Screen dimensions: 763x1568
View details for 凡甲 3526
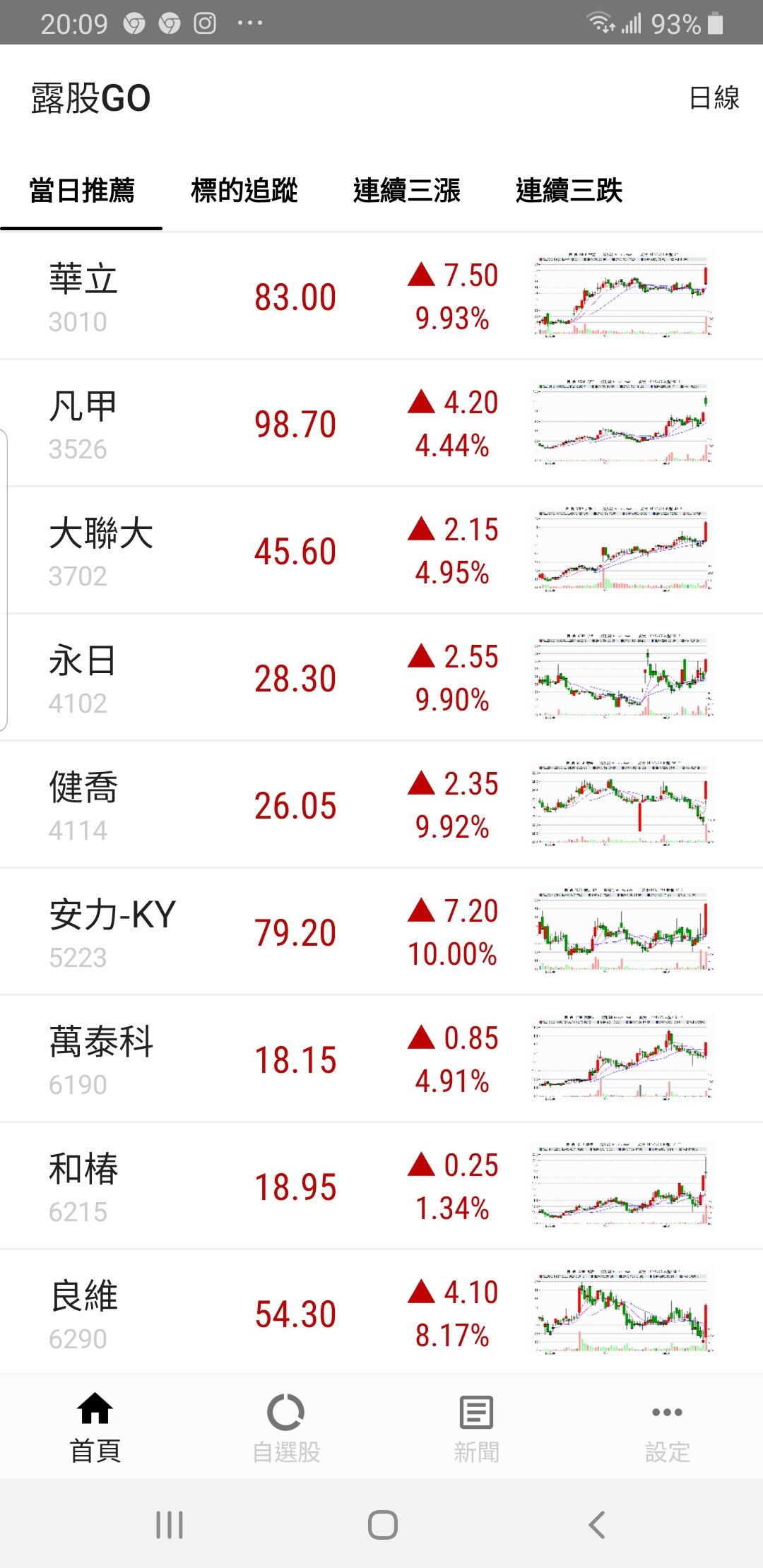[283, 424]
